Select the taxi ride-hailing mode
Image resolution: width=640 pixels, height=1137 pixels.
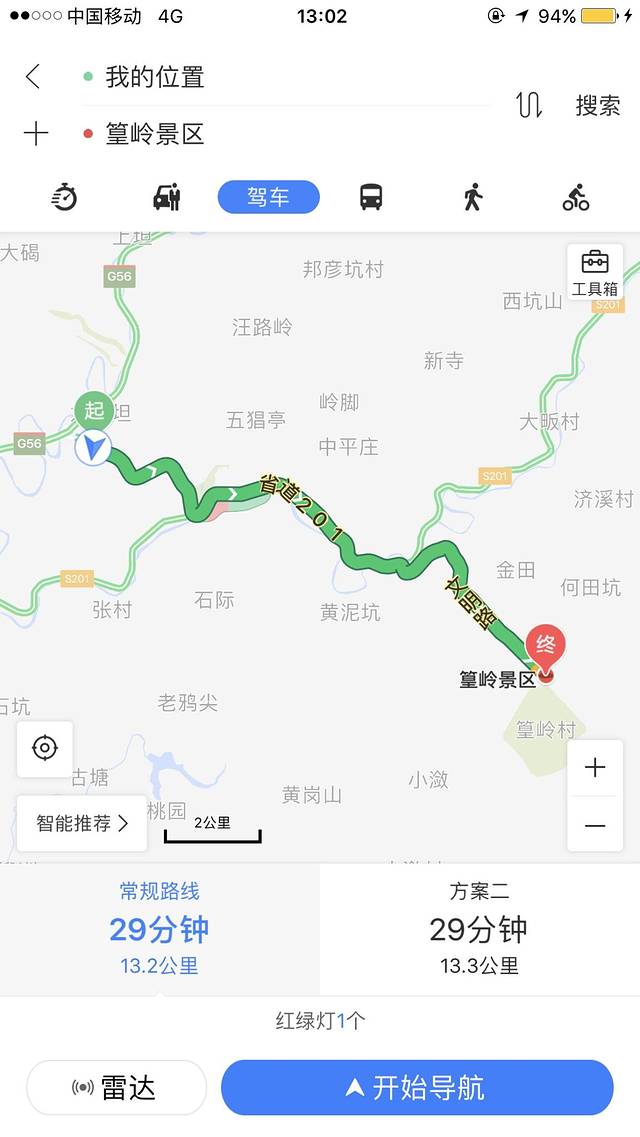[166, 197]
